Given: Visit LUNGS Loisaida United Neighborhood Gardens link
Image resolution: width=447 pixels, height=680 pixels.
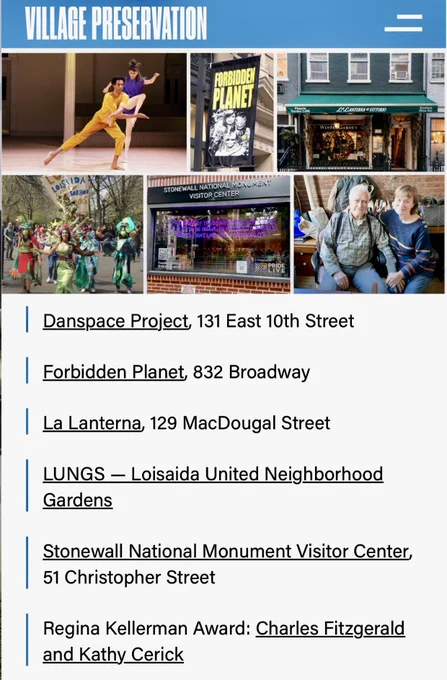Looking at the screenshot, I should pyautogui.click(x=213, y=487).
